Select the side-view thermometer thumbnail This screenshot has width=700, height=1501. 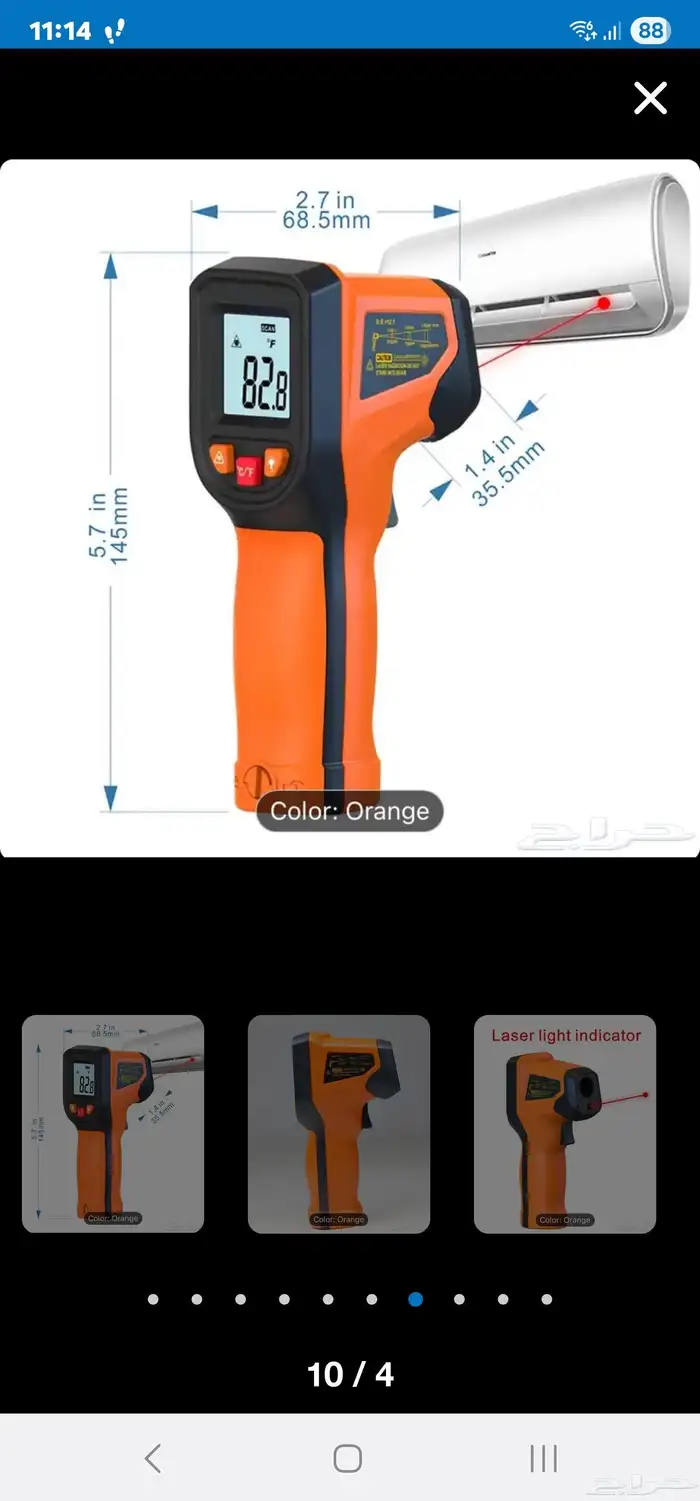[338, 1123]
